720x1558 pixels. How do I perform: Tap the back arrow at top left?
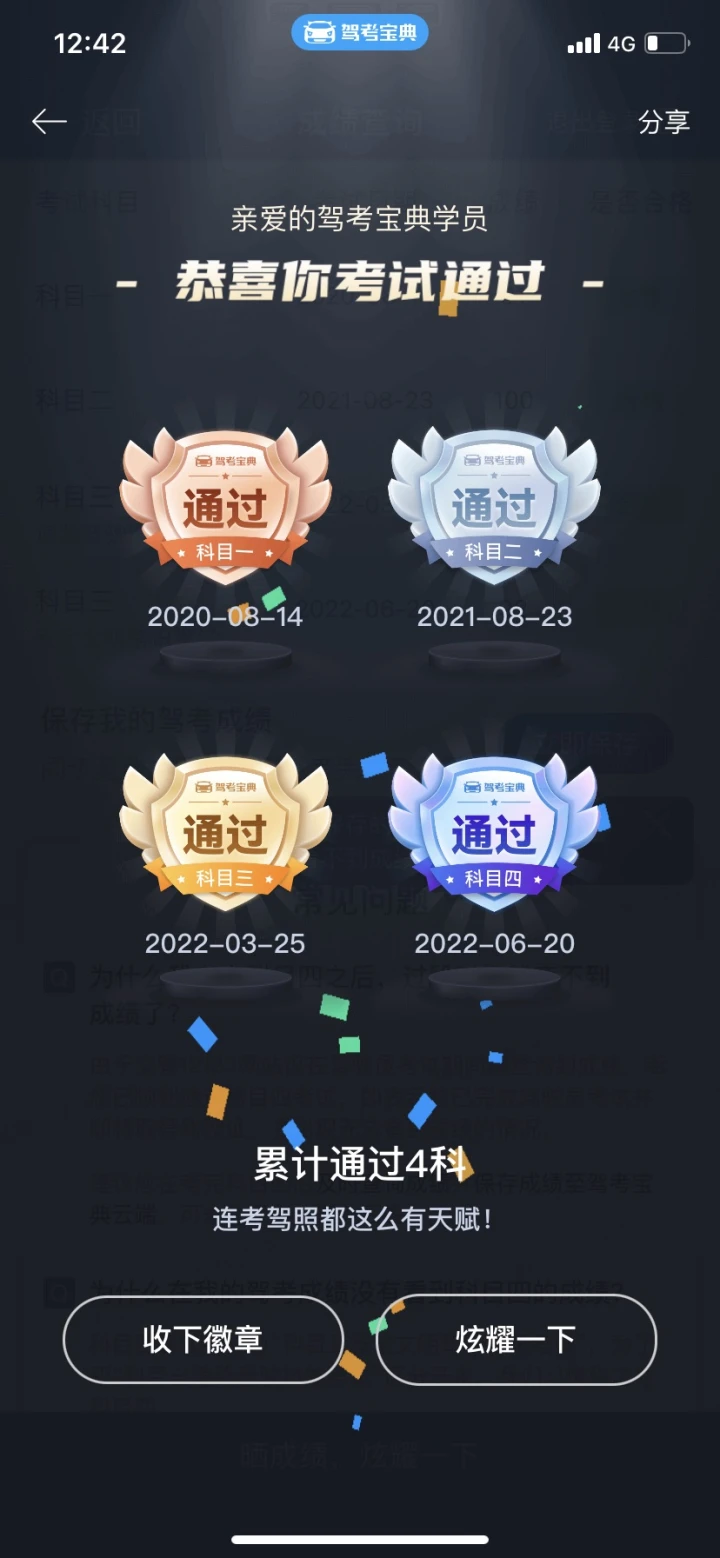point(49,122)
